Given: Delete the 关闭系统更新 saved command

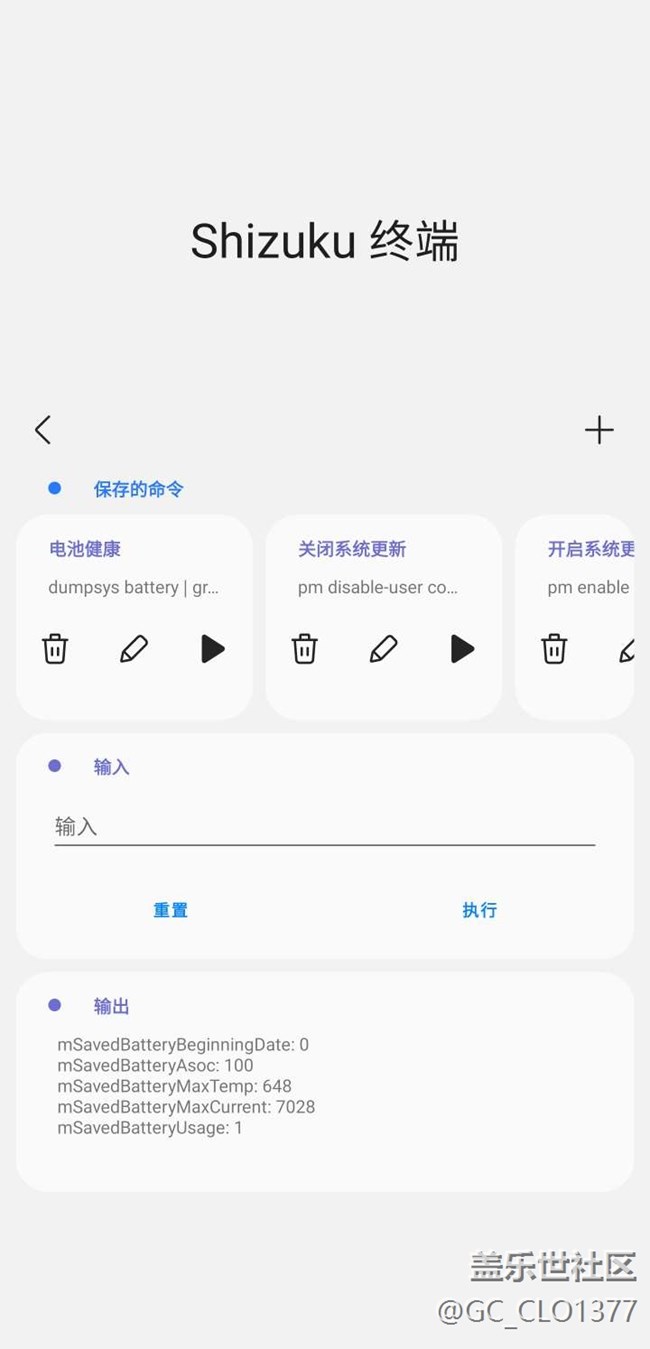Looking at the screenshot, I should tap(304, 649).
